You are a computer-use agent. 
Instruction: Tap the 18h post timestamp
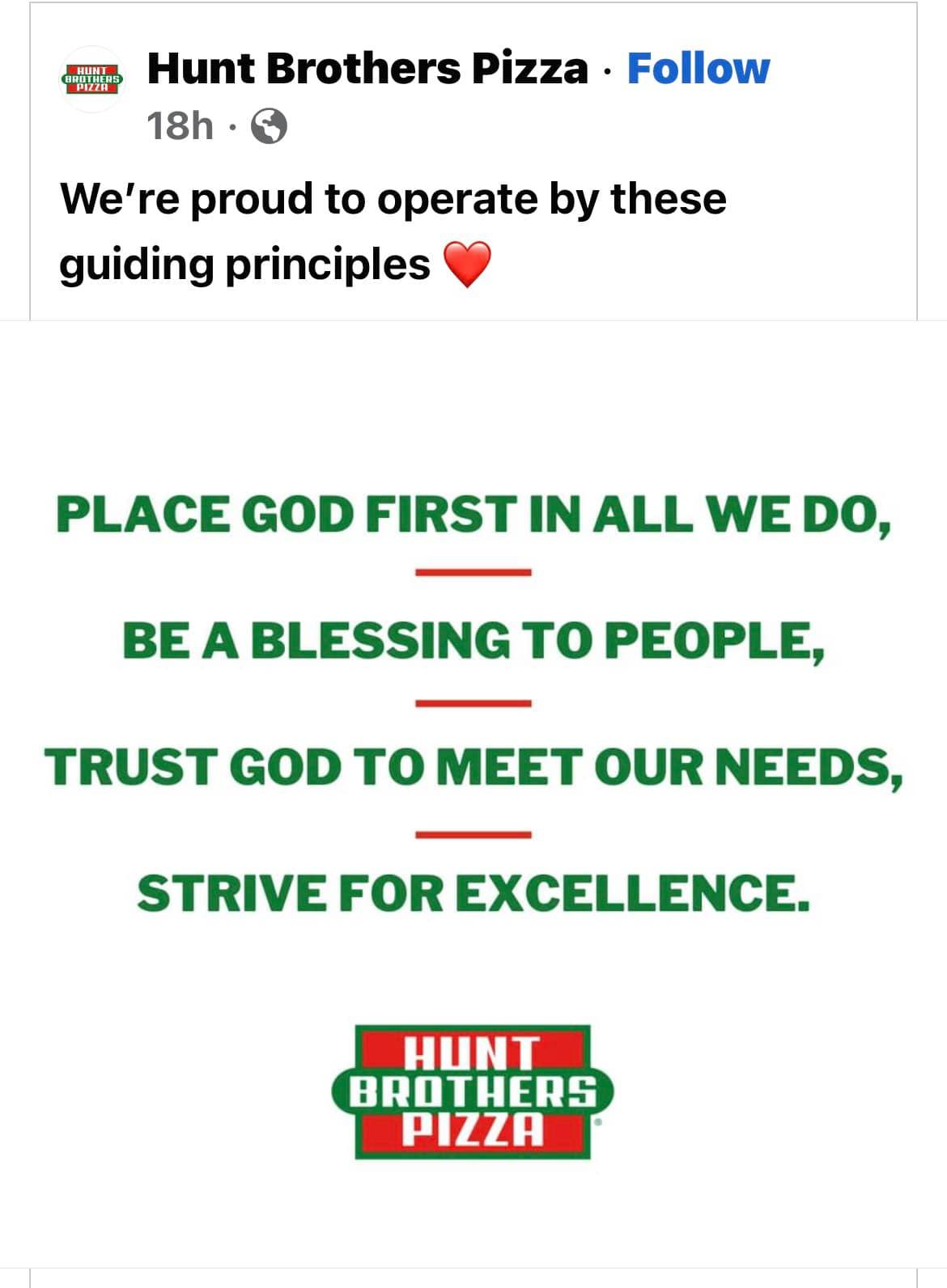pyautogui.click(x=180, y=125)
